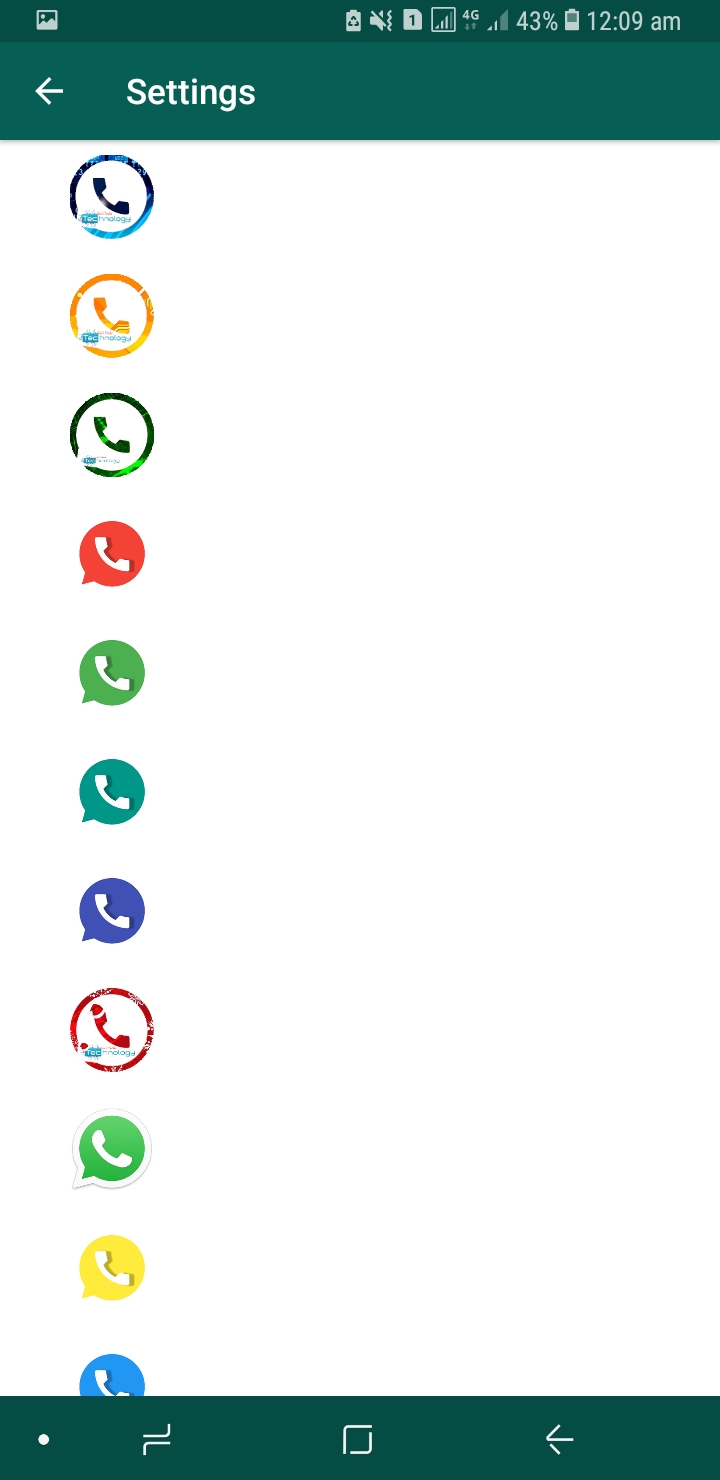Screen dimensions: 720x1480
Task: Select the yellow bubble icon
Action: (112, 1268)
